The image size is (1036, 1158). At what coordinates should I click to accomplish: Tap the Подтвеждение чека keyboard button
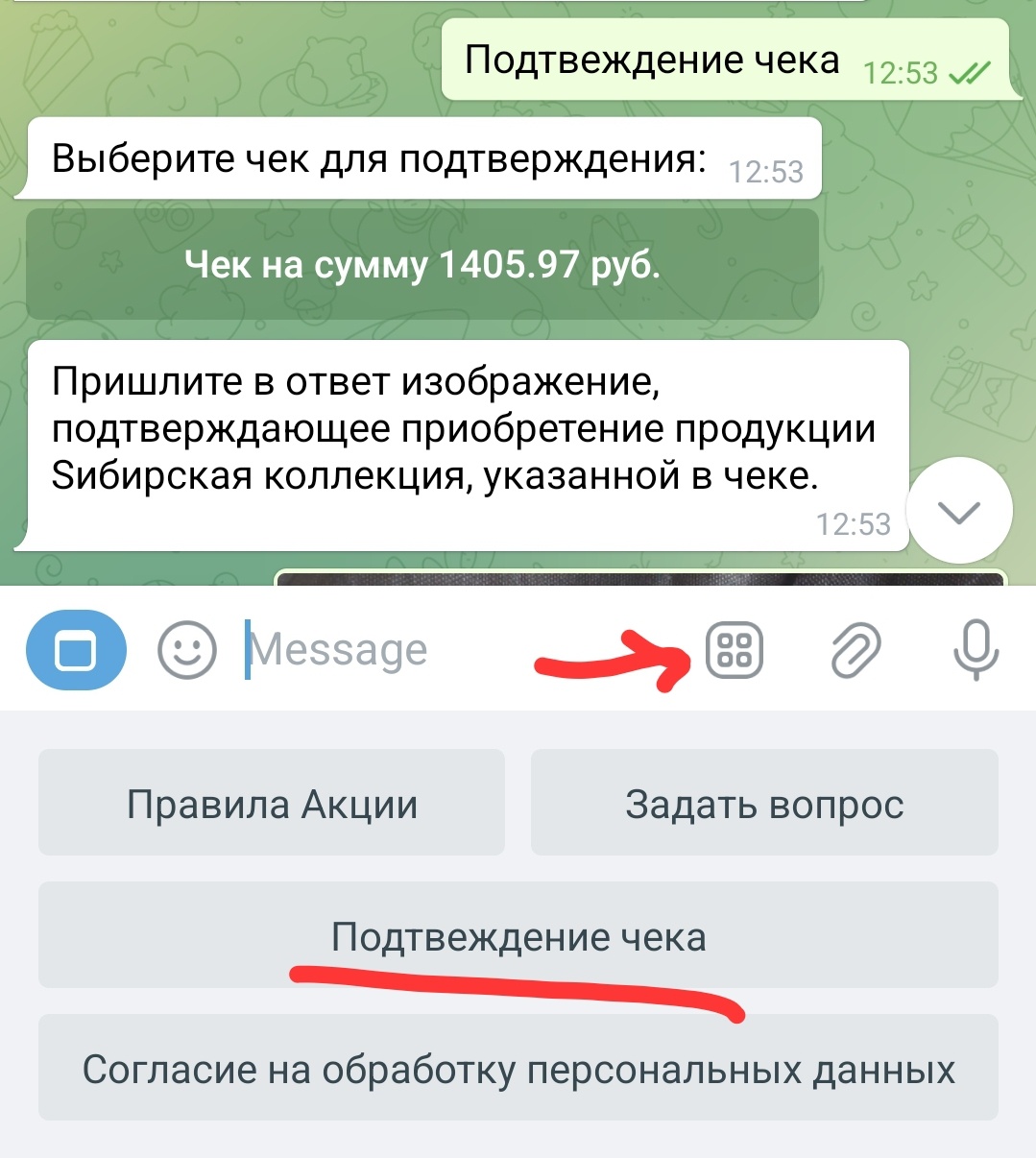point(518,936)
